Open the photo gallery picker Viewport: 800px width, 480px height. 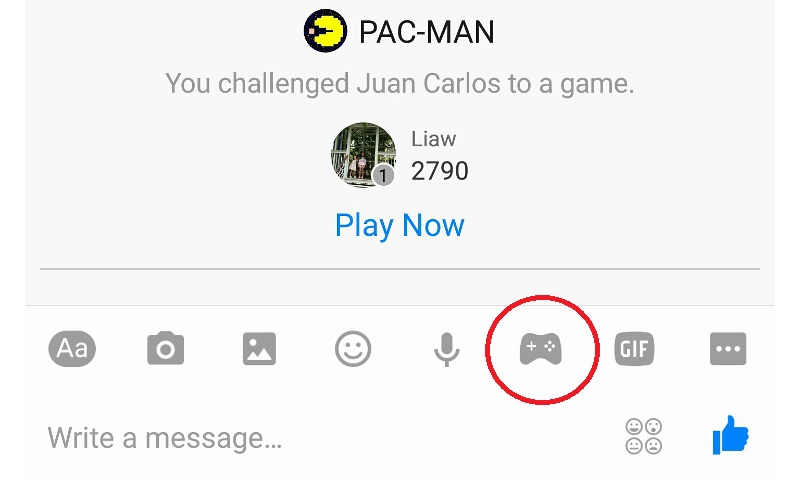[259, 349]
